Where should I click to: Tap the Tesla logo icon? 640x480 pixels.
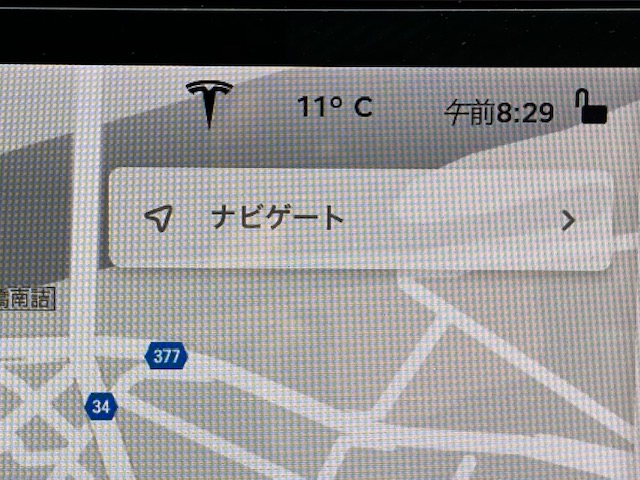[x=209, y=104]
